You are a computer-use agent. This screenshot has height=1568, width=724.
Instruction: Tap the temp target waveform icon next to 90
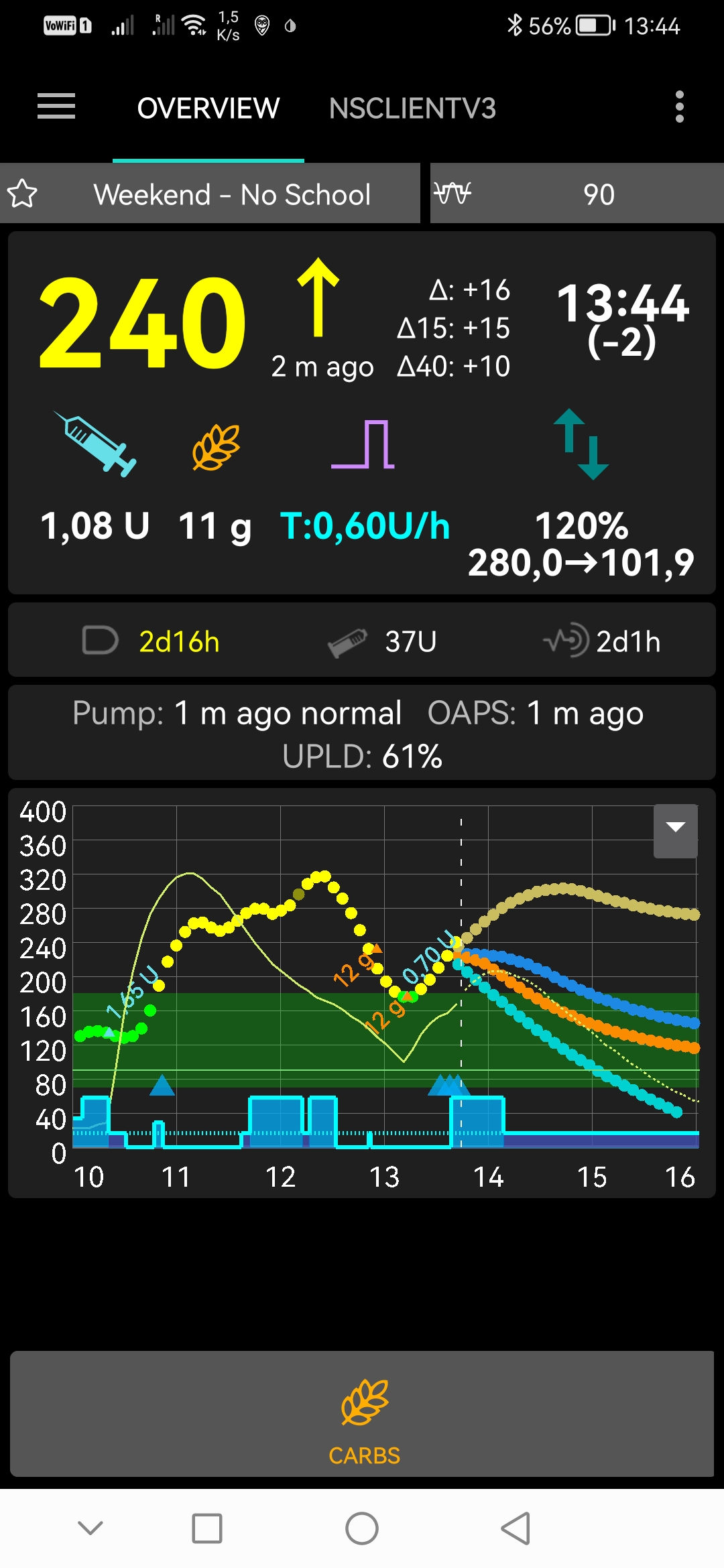pyautogui.click(x=452, y=194)
